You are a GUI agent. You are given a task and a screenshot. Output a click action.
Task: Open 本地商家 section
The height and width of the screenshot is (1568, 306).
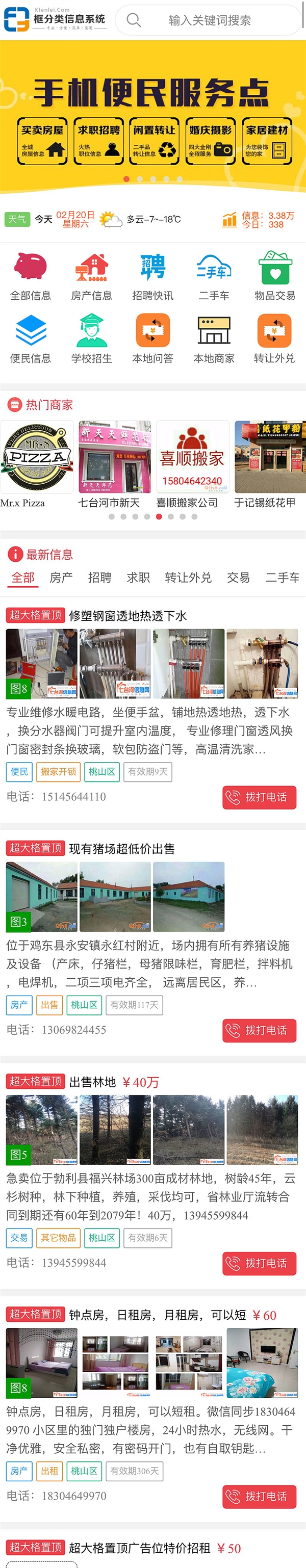point(214,339)
